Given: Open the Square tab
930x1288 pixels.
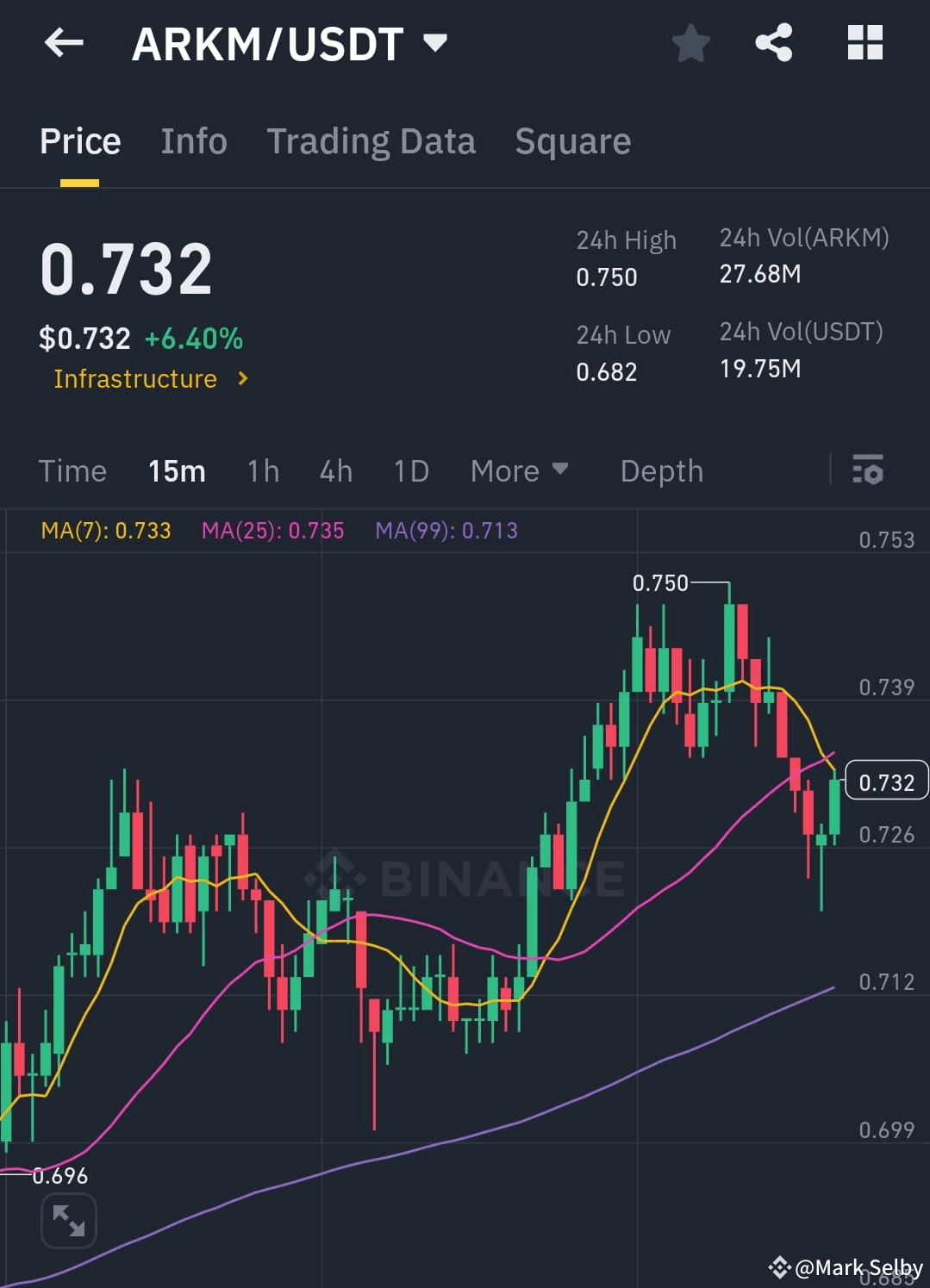Looking at the screenshot, I should [572, 140].
